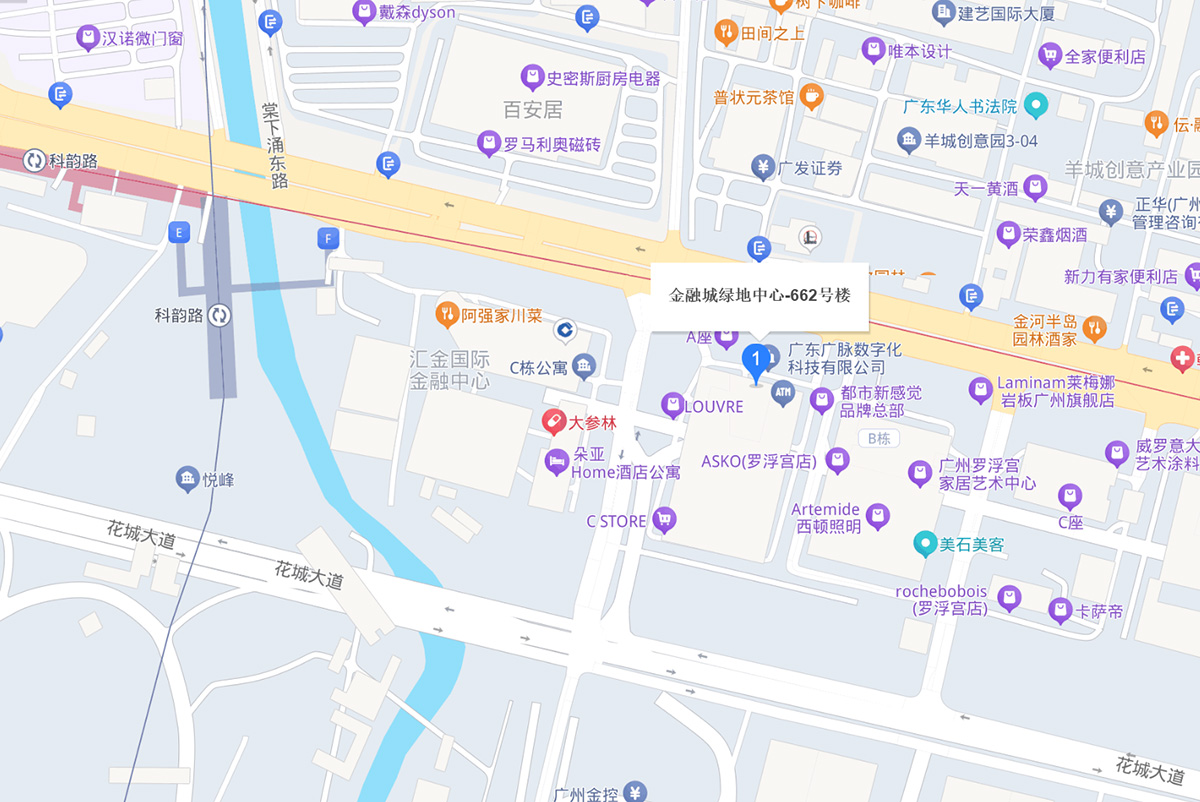Open the 美石美客 marker
The image size is (1200, 802).
point(926,545)
